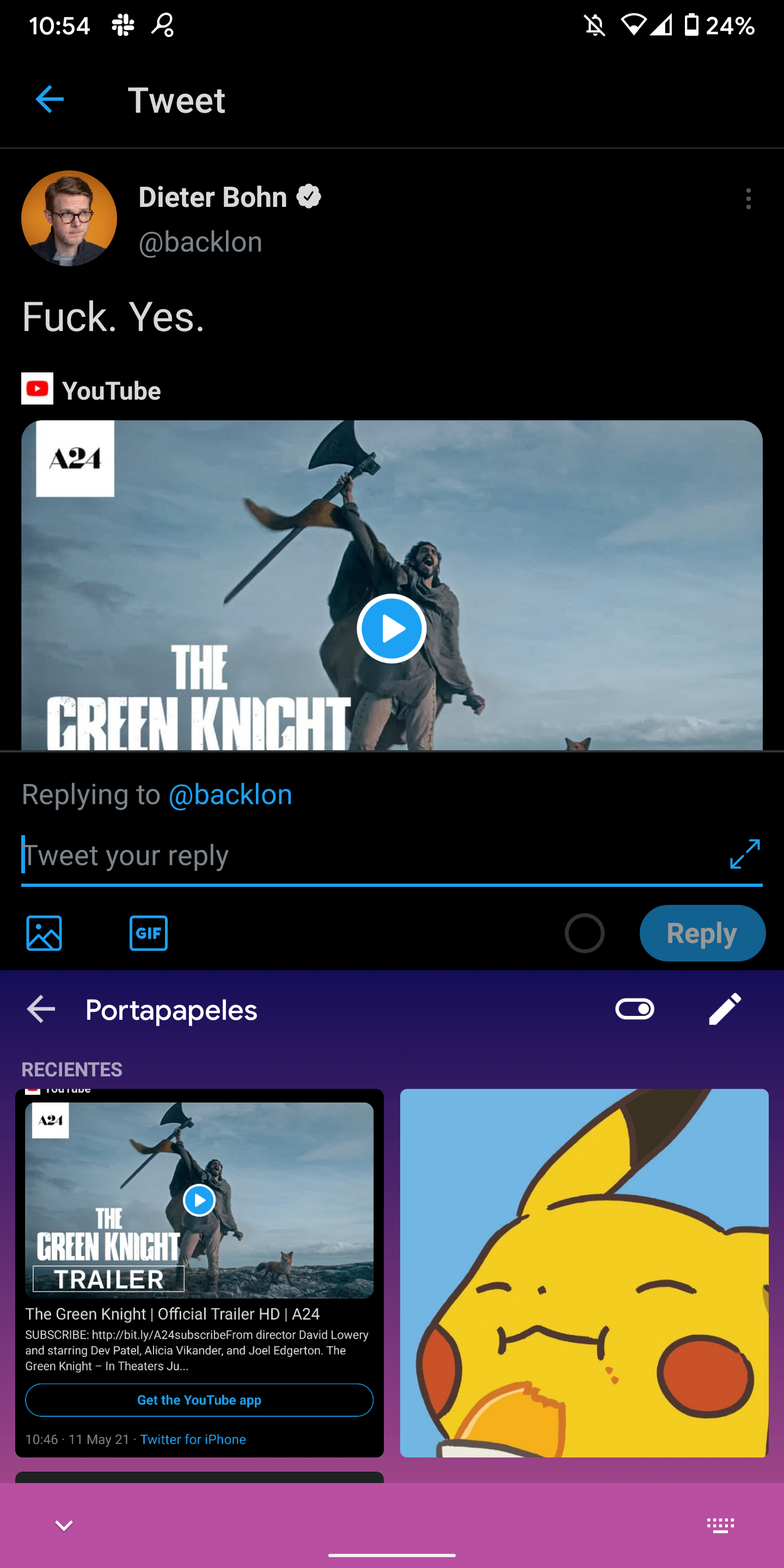The width and height of the screenshot is (784, 1568).
Task: Open the tweet's overflow menu
Action: click(x=748, y=198)
